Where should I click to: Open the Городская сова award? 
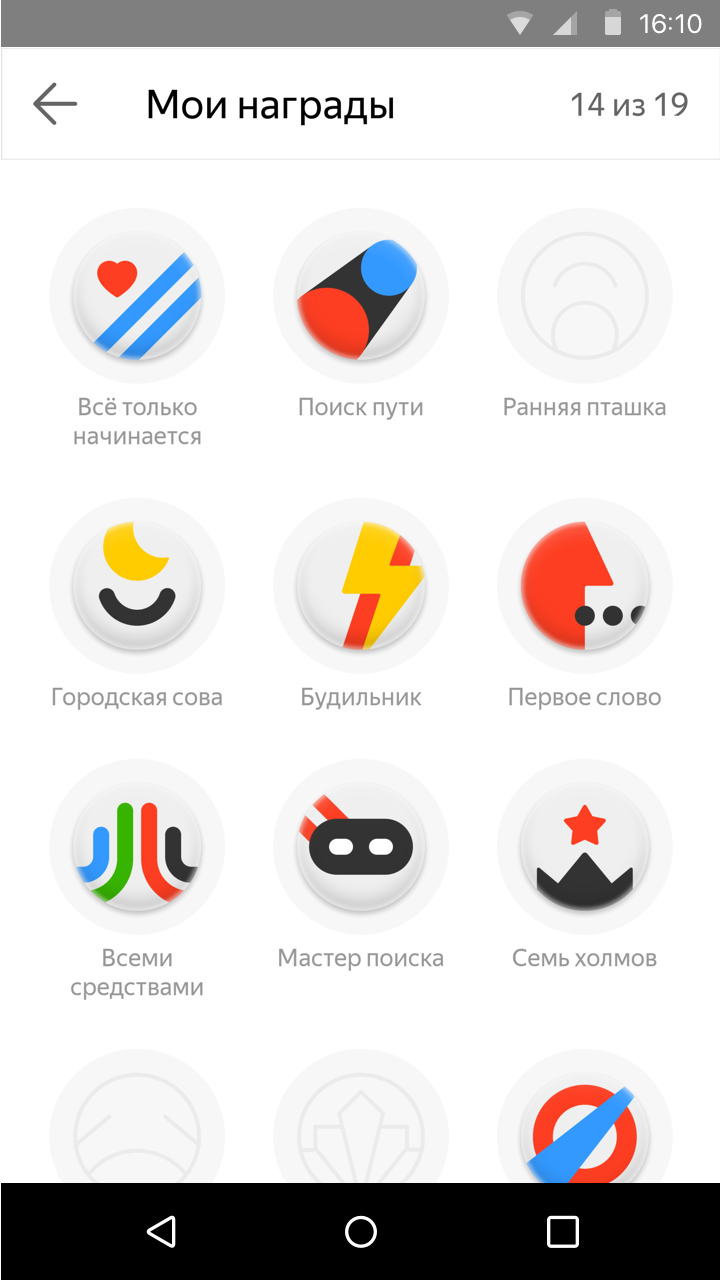click(x=137, y=586)
